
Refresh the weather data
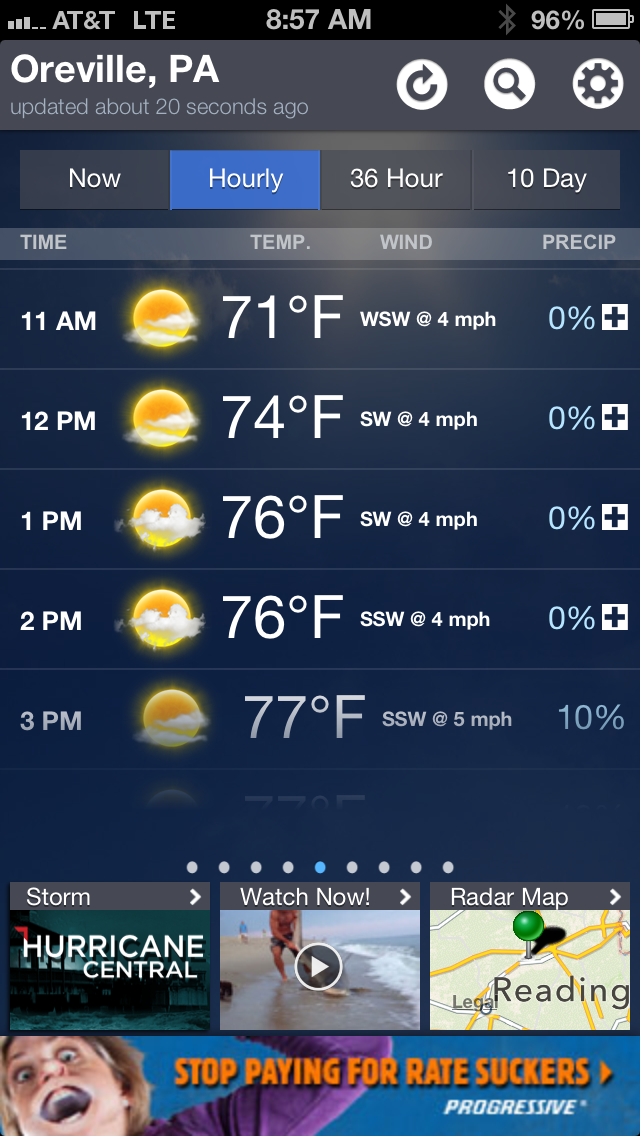tap(421, 85)
